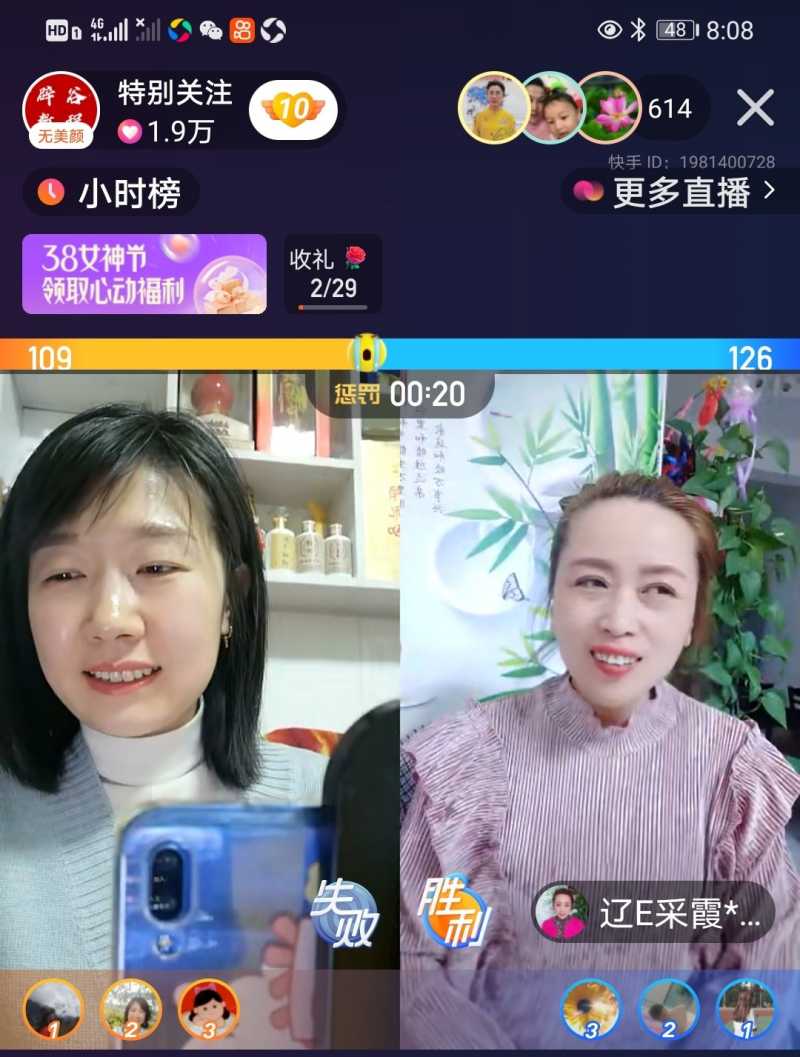The image size is (800, 1057).
Task: Open the opponent streamer 辽E采霞 profile chip
Action: click(x=654, y=912)
